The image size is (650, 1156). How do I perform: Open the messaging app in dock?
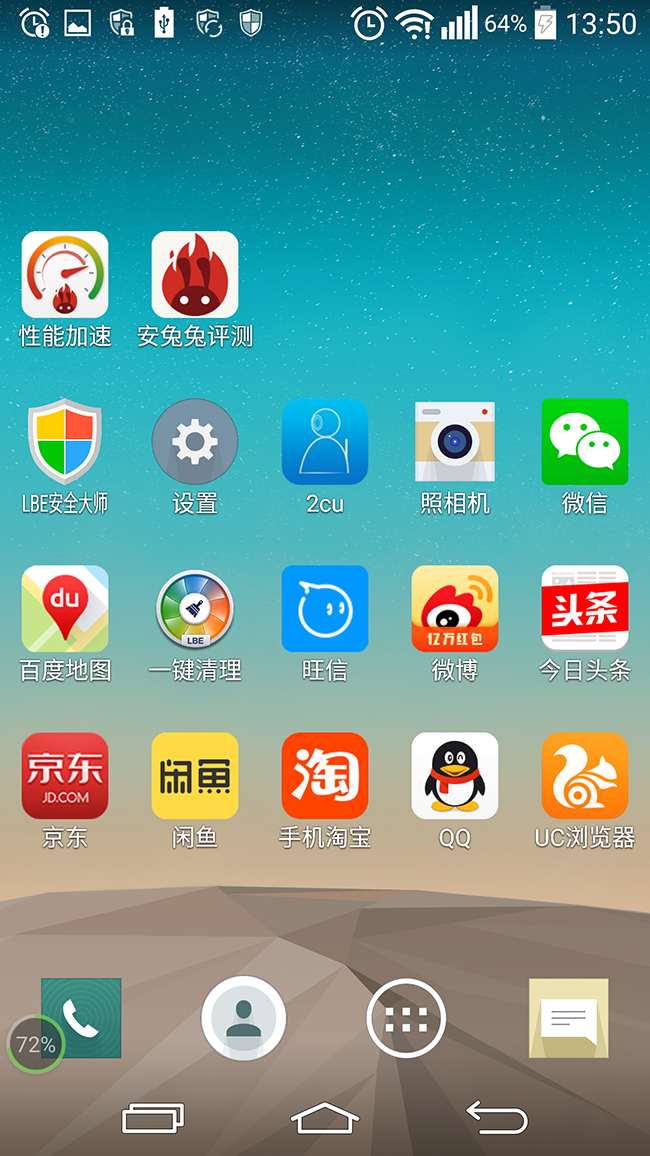(x=568, y=1018)
